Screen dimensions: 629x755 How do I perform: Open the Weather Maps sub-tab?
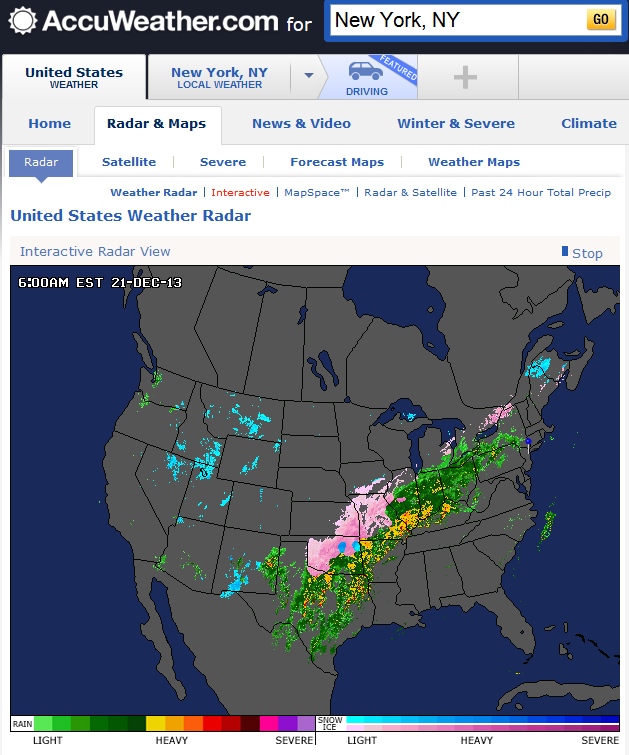[x=474, y=162]
